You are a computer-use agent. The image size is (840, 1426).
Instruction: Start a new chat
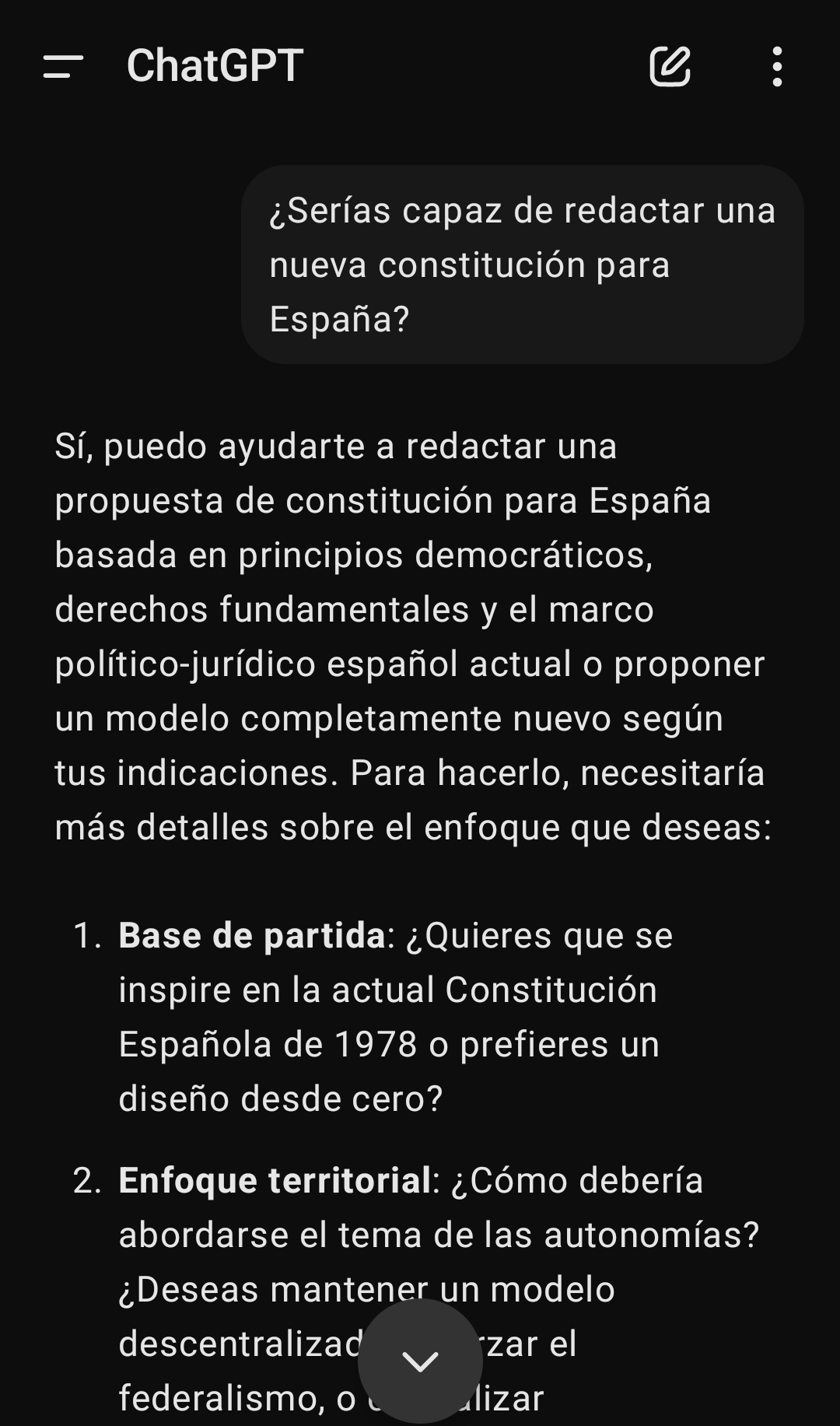(670, 66)
